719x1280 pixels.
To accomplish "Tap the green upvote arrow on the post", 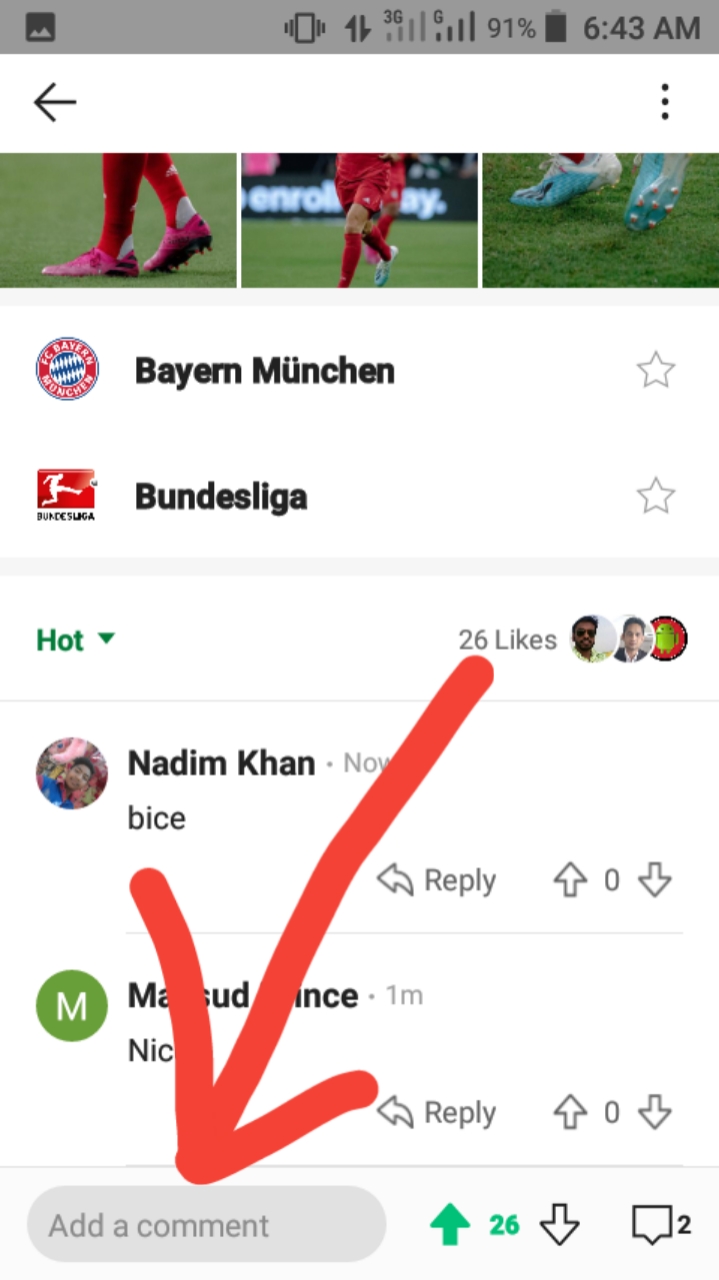I will [450, 1225].
